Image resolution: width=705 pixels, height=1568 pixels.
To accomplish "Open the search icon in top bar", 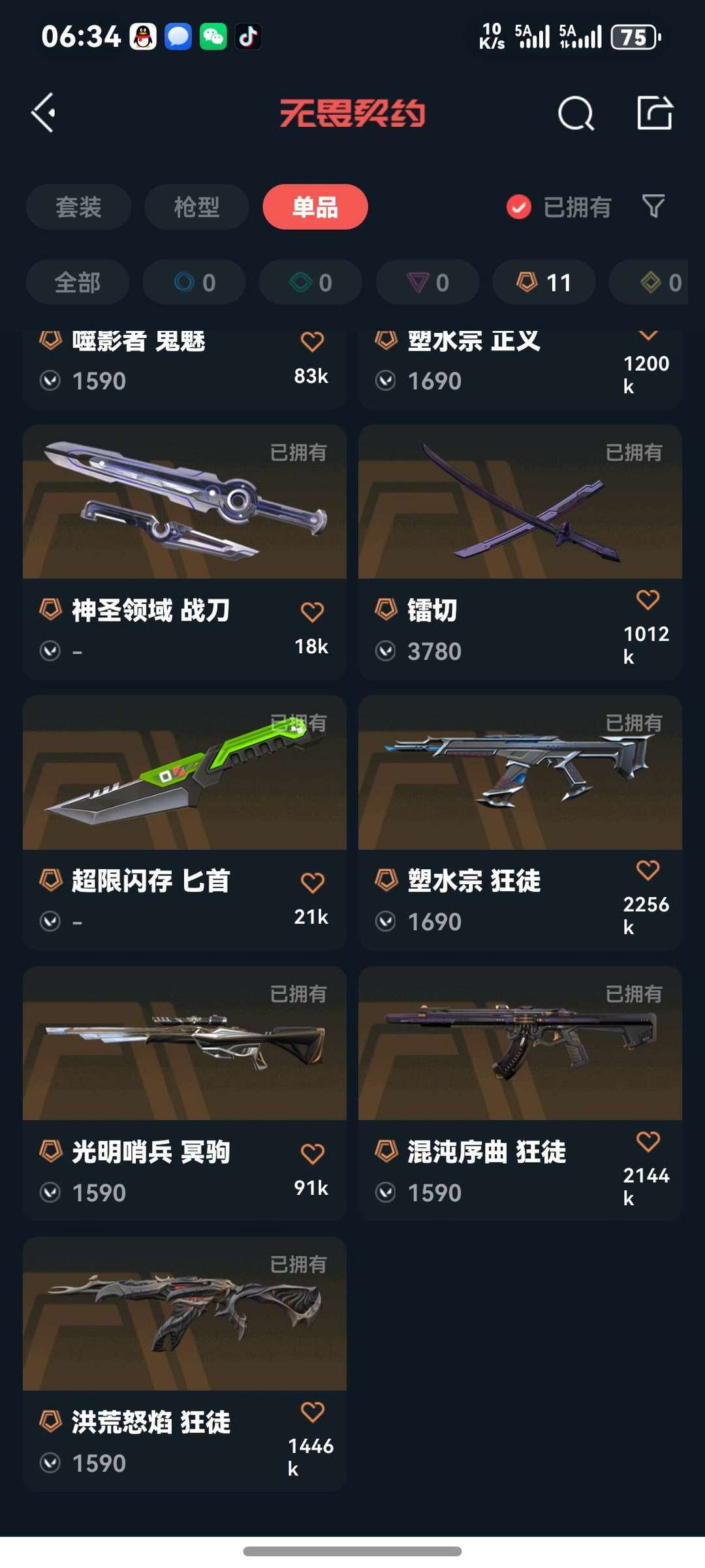I will coord(576,114).
